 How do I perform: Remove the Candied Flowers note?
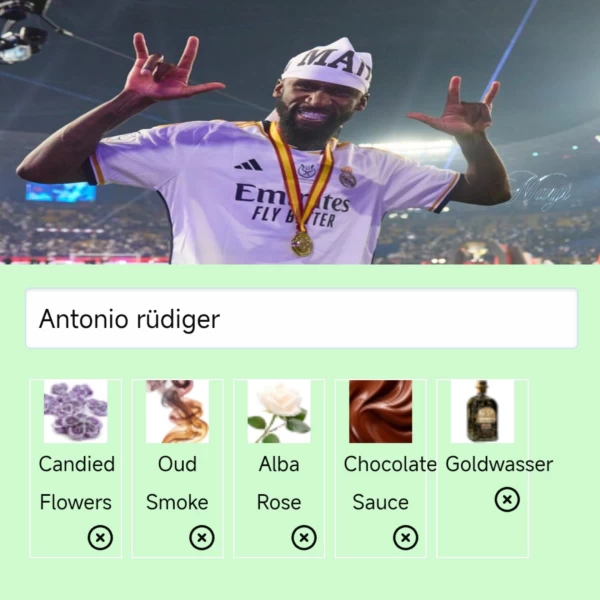(100, 538)
